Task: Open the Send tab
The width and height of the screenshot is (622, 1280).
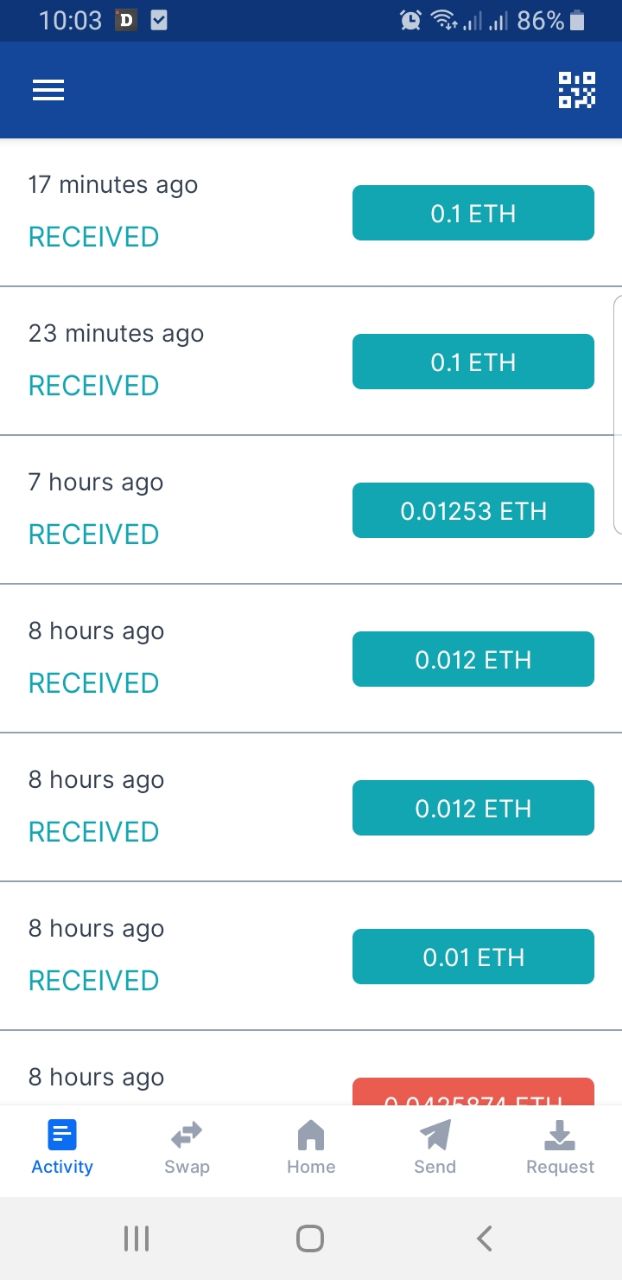Action: coord(435,1148)
